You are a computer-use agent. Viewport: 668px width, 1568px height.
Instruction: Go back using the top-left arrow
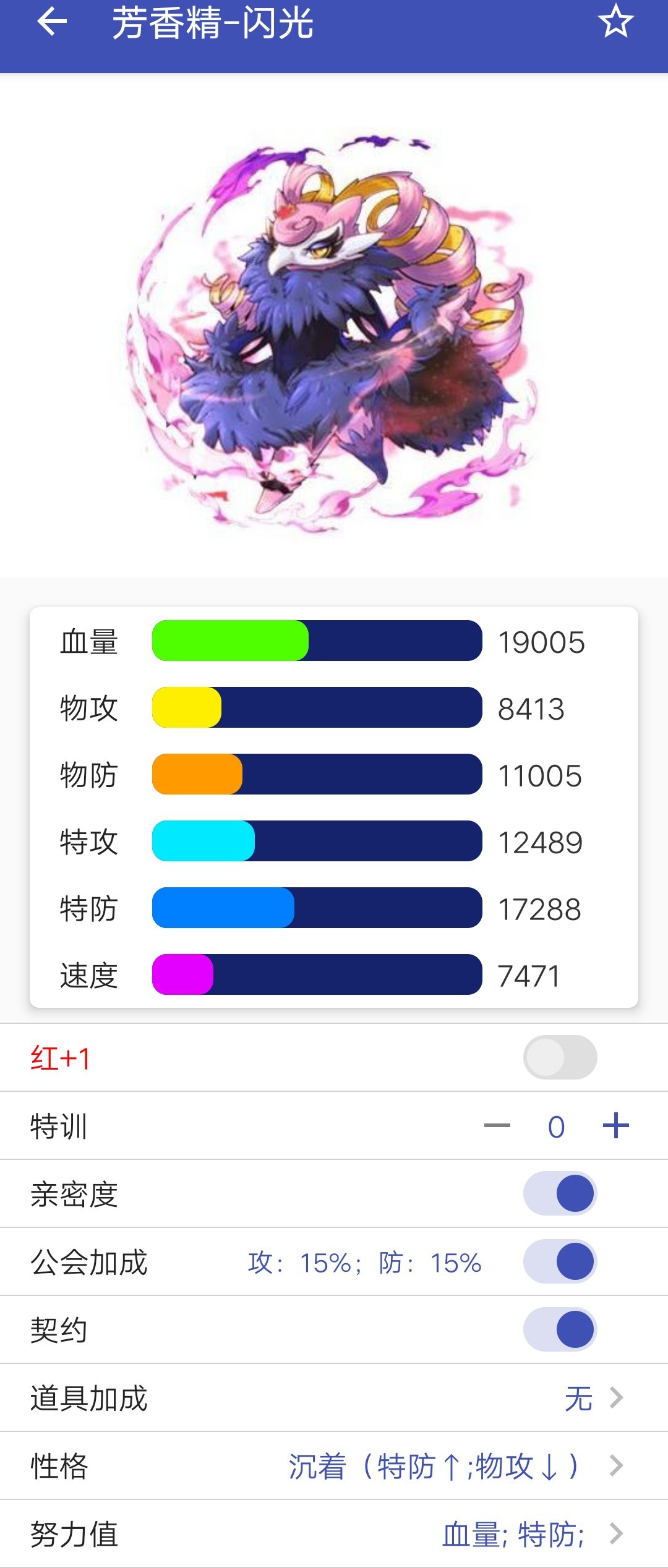click(52, 22)
